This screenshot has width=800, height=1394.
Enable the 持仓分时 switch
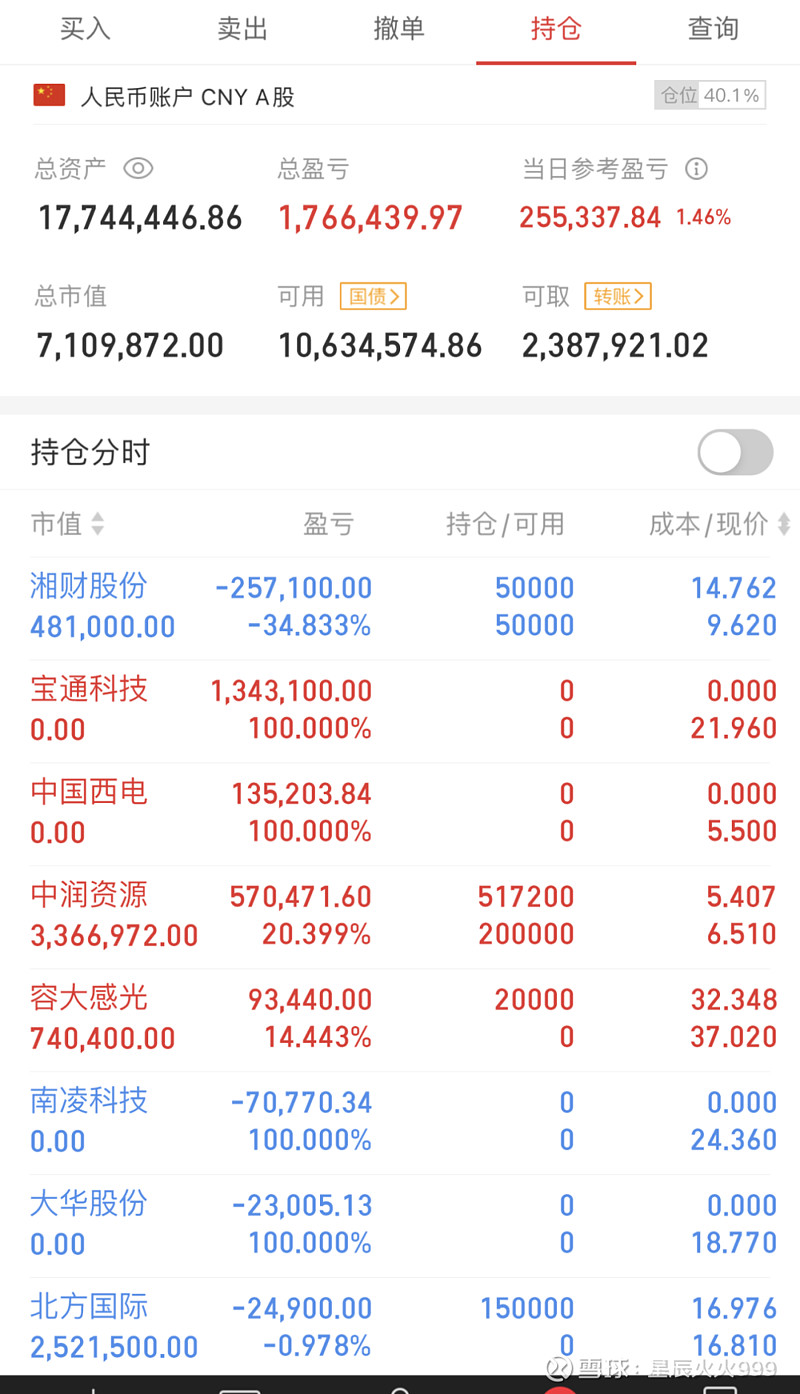pos(735,452)
